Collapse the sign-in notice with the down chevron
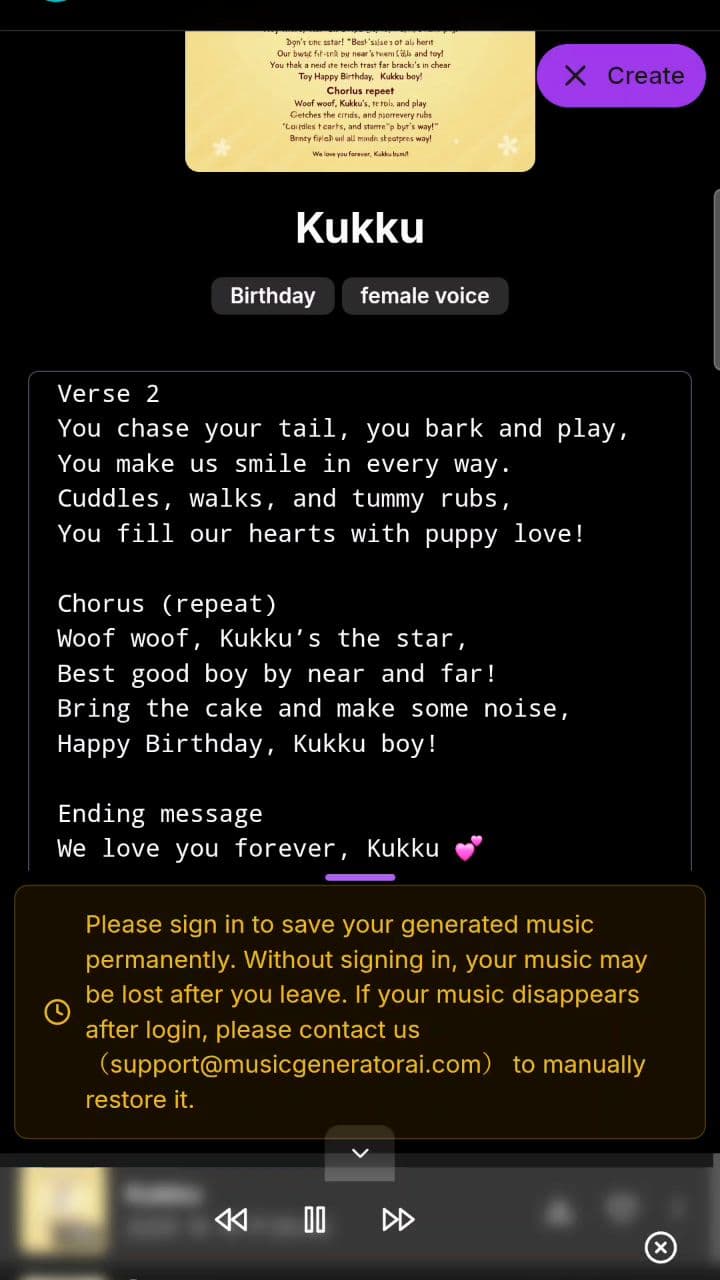Viewport: 720px width, 1280px height. point(360,1152)
